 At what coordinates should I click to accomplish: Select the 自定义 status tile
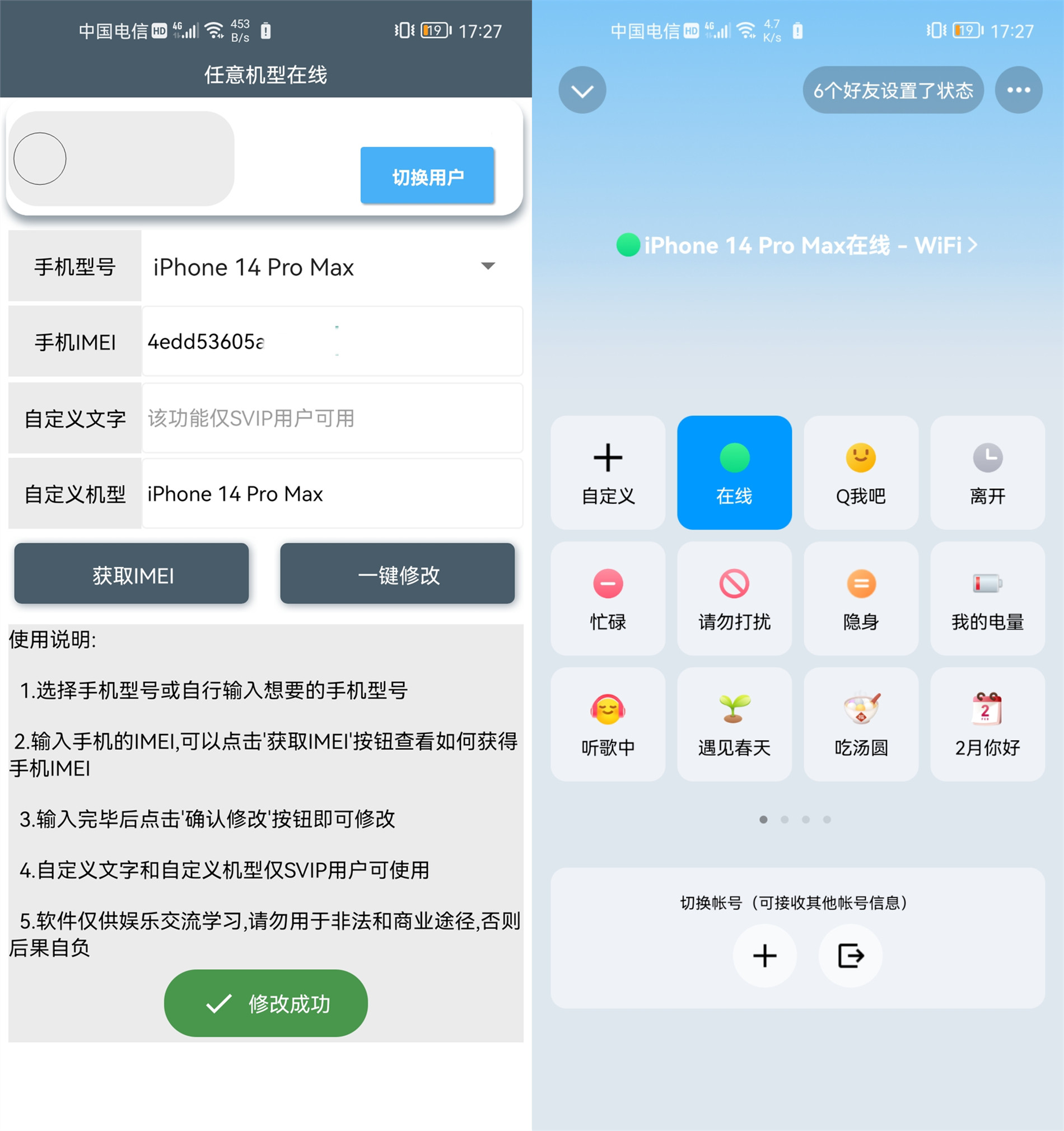coord(608,473)
